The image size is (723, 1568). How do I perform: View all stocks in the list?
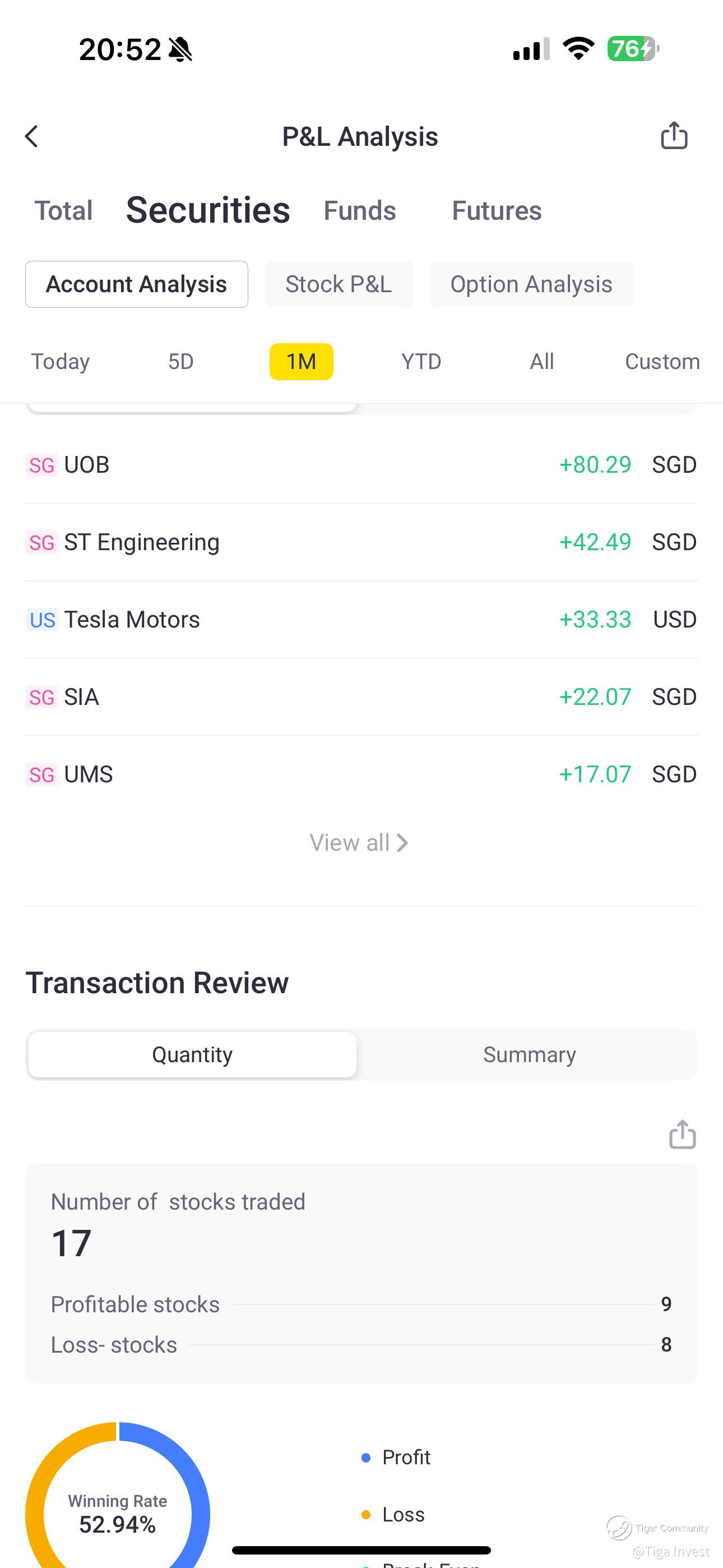tap(359, 843)
